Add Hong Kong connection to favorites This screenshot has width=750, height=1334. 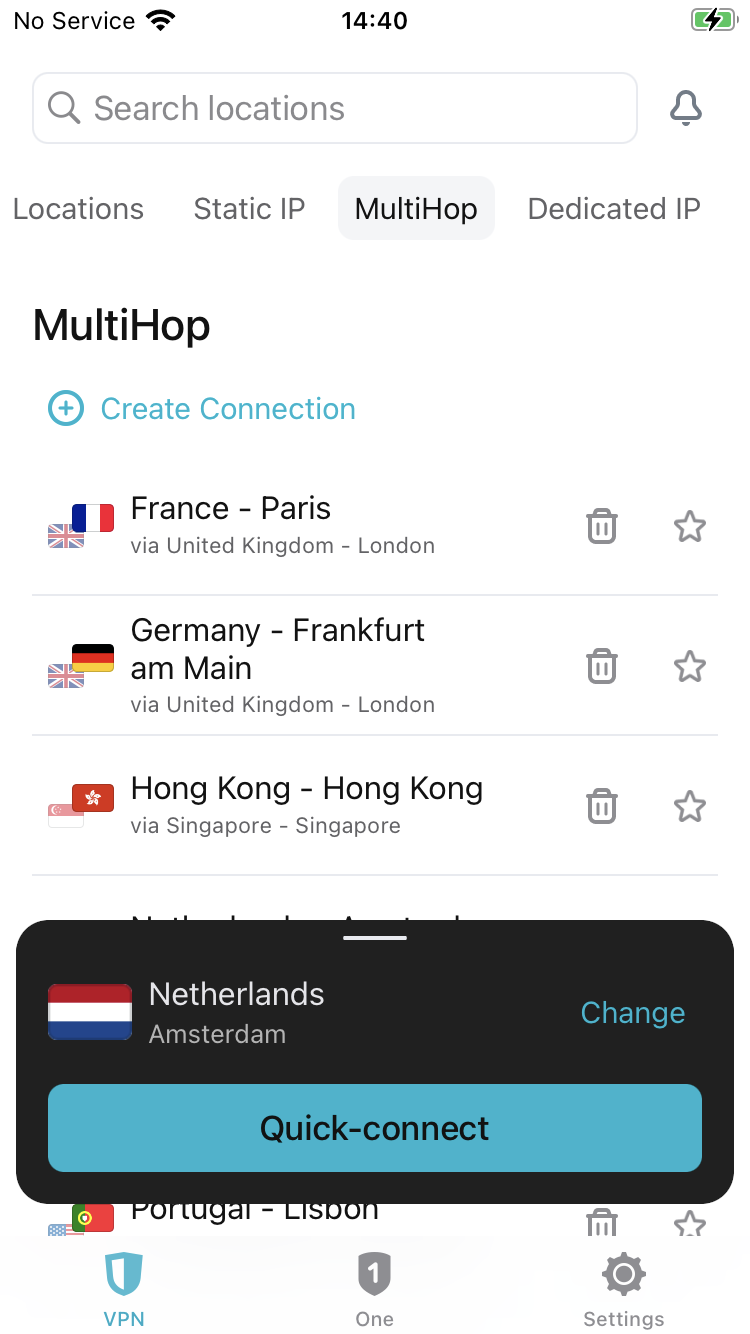[690, 806]
